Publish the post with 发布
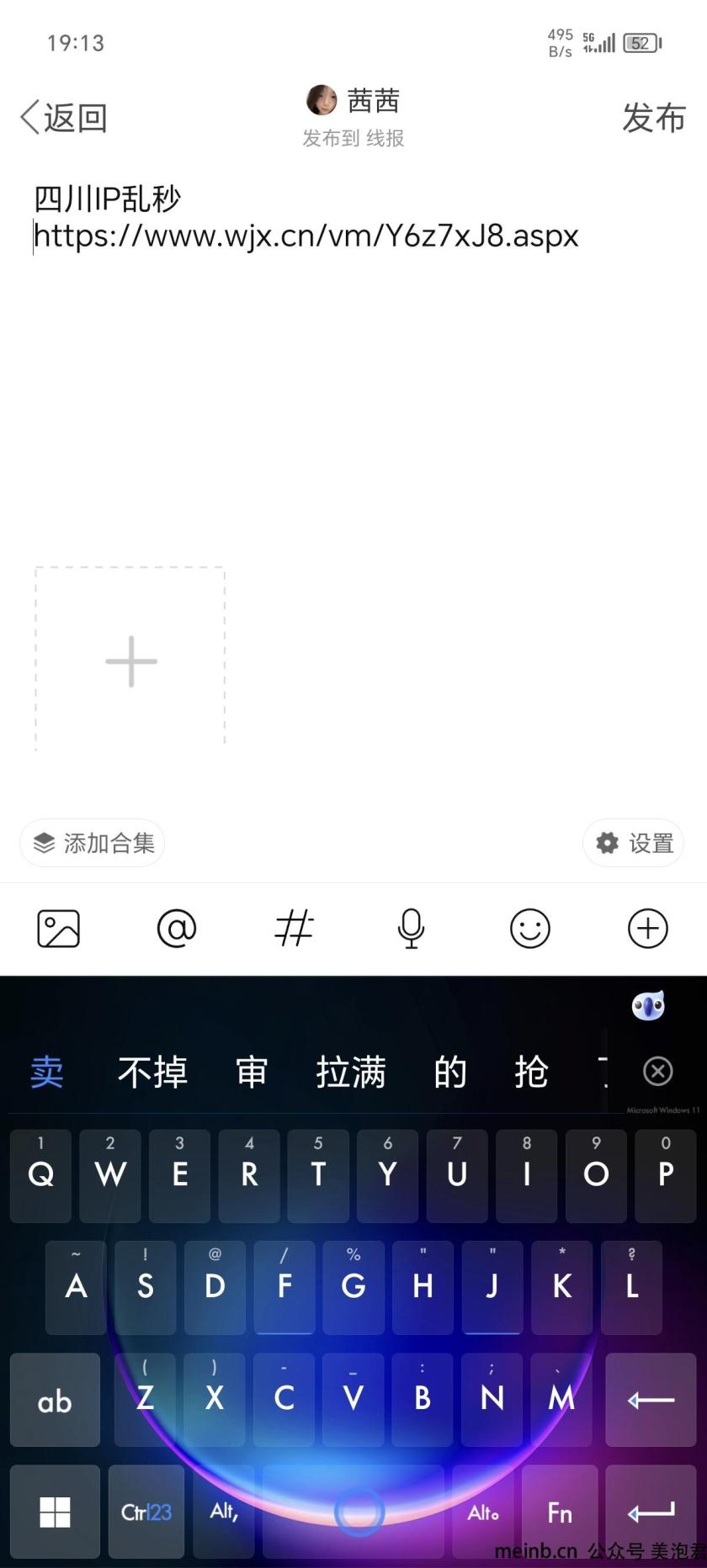This screenshot has width=707, height=1568. (x=654, y=118)
